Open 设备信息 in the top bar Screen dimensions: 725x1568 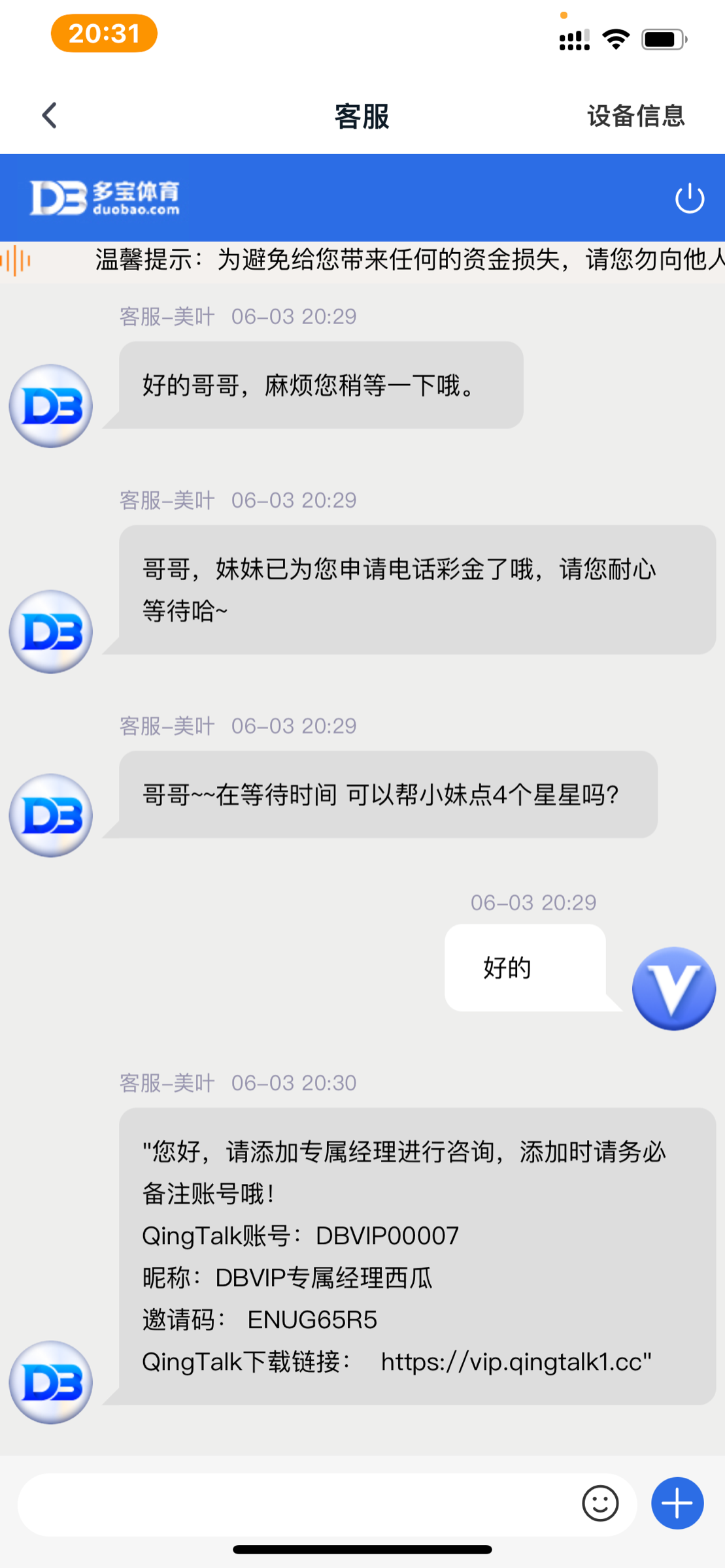(x=635, y=116)
